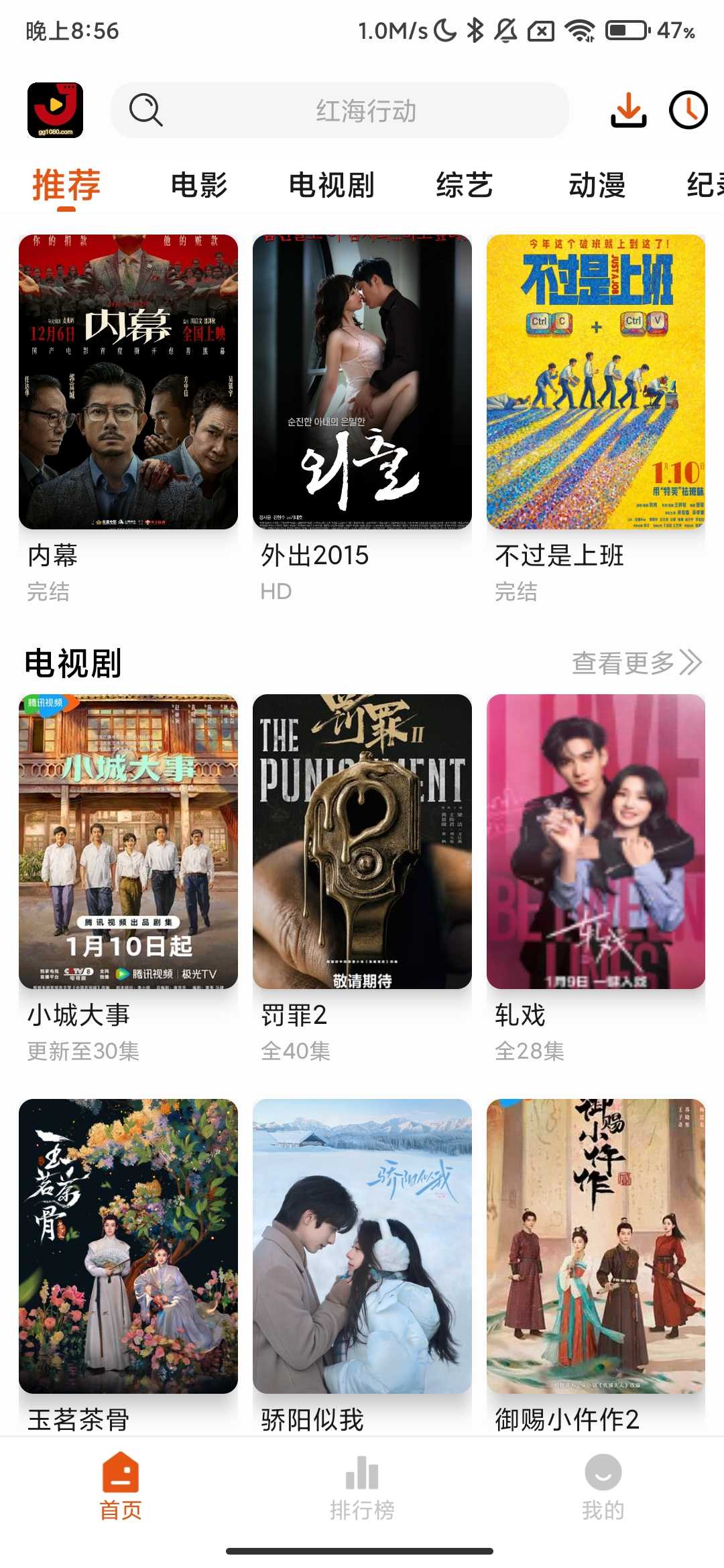Viewport: 724px width, 1568px height.
Task: Select the 综艺 tab
Action: 464,185
